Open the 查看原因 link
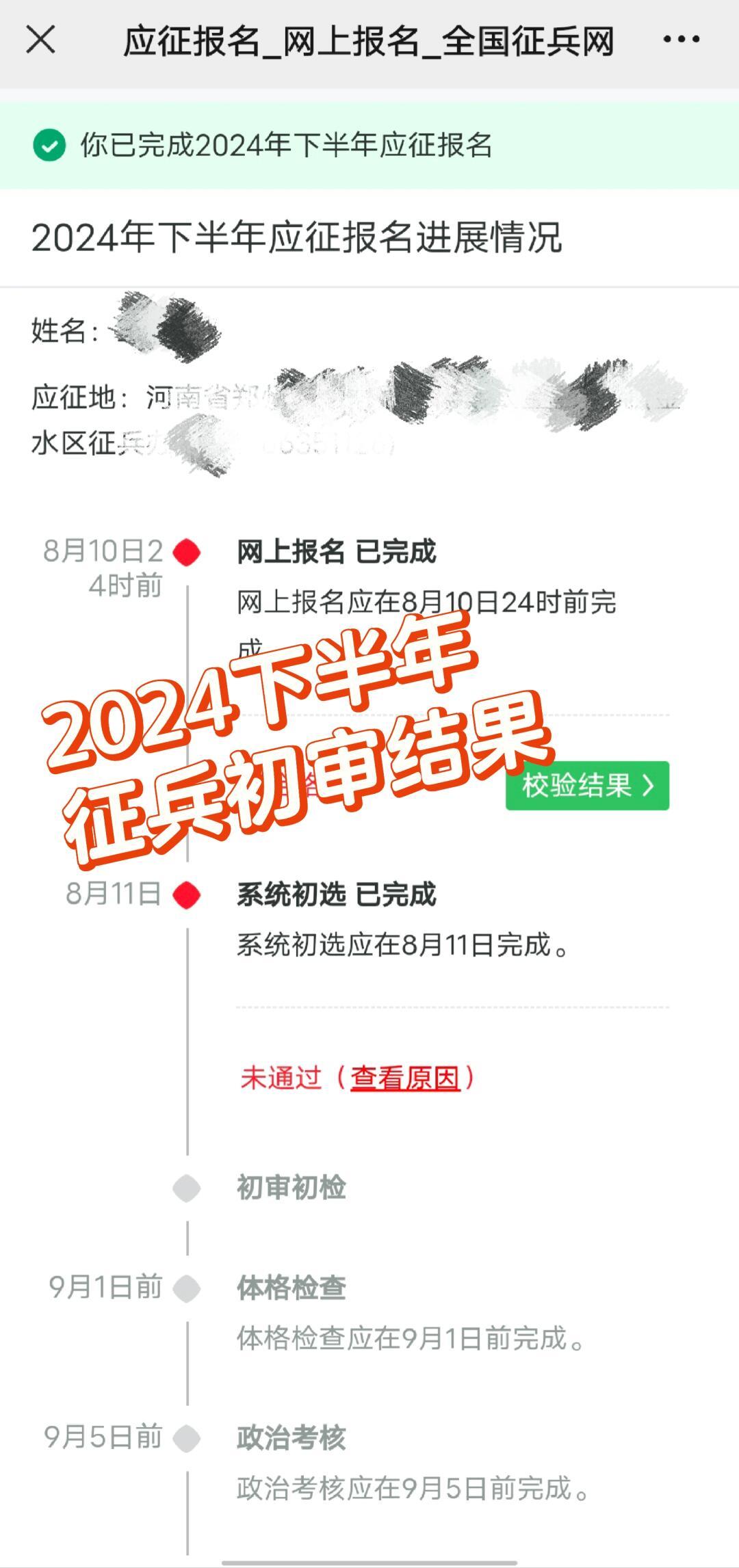 click(405, 1078)
